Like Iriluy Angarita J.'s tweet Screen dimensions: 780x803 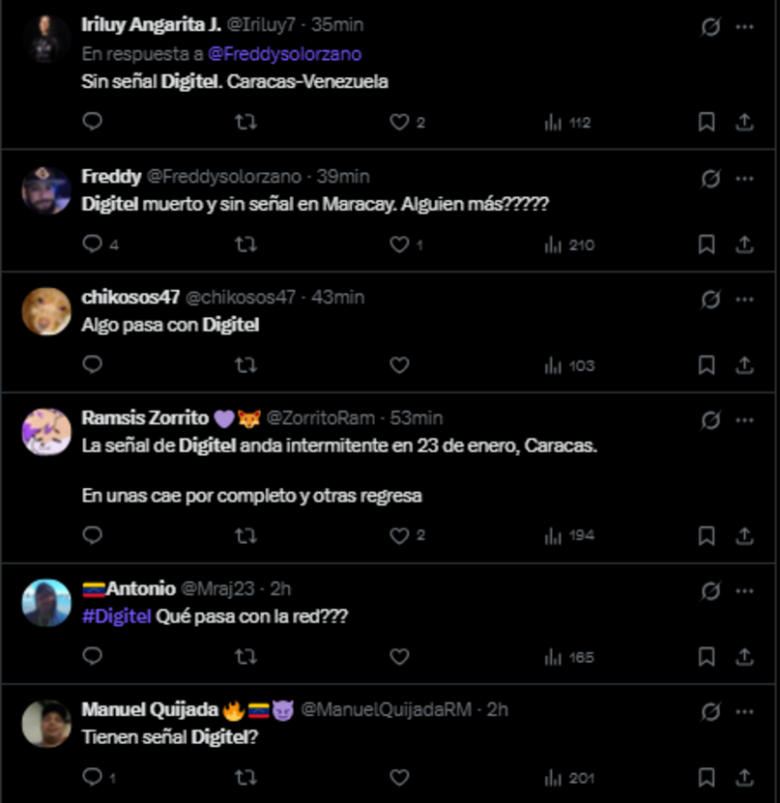coord(400,122)
